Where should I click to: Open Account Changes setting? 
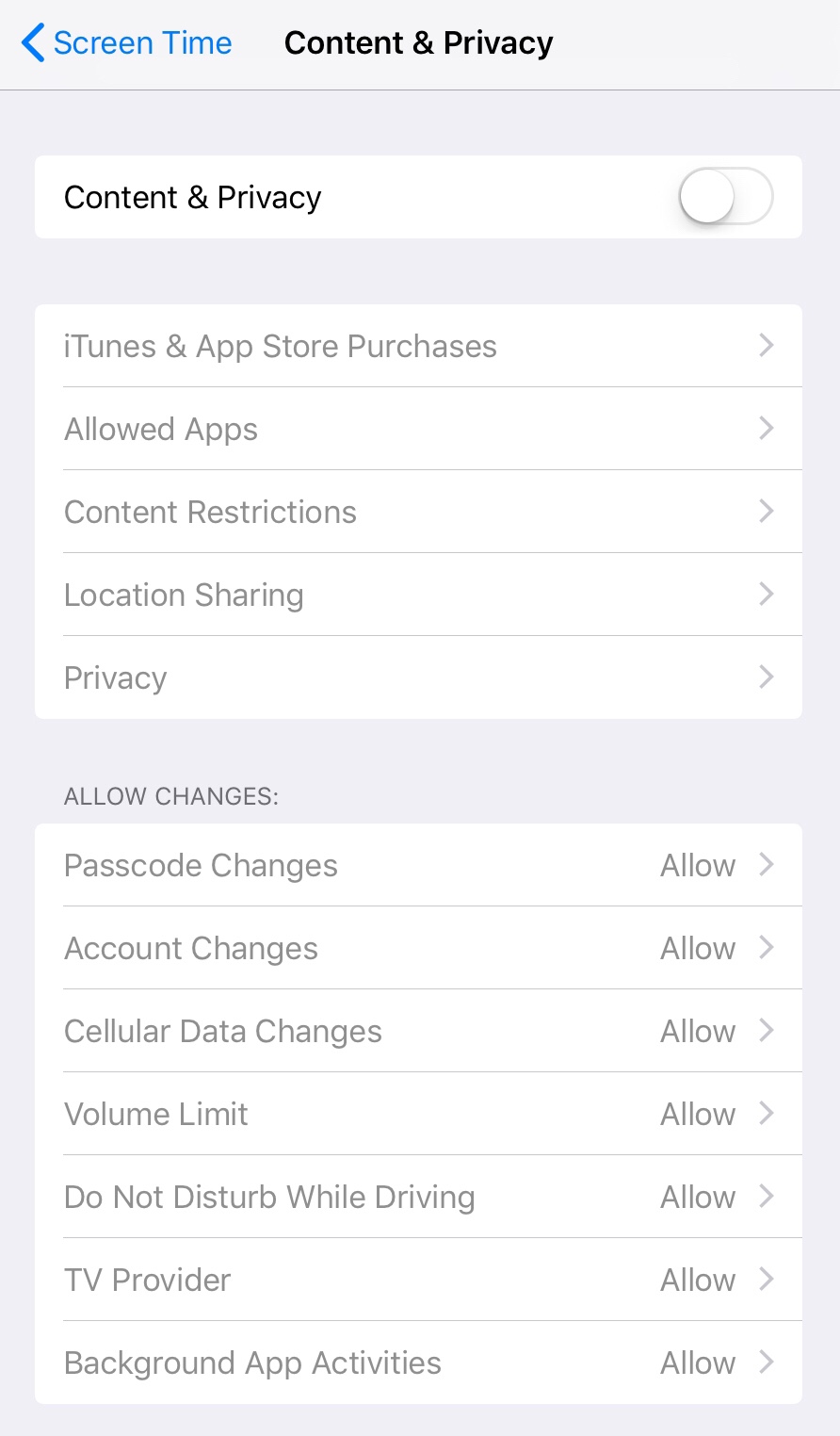(x=418, y=948)
